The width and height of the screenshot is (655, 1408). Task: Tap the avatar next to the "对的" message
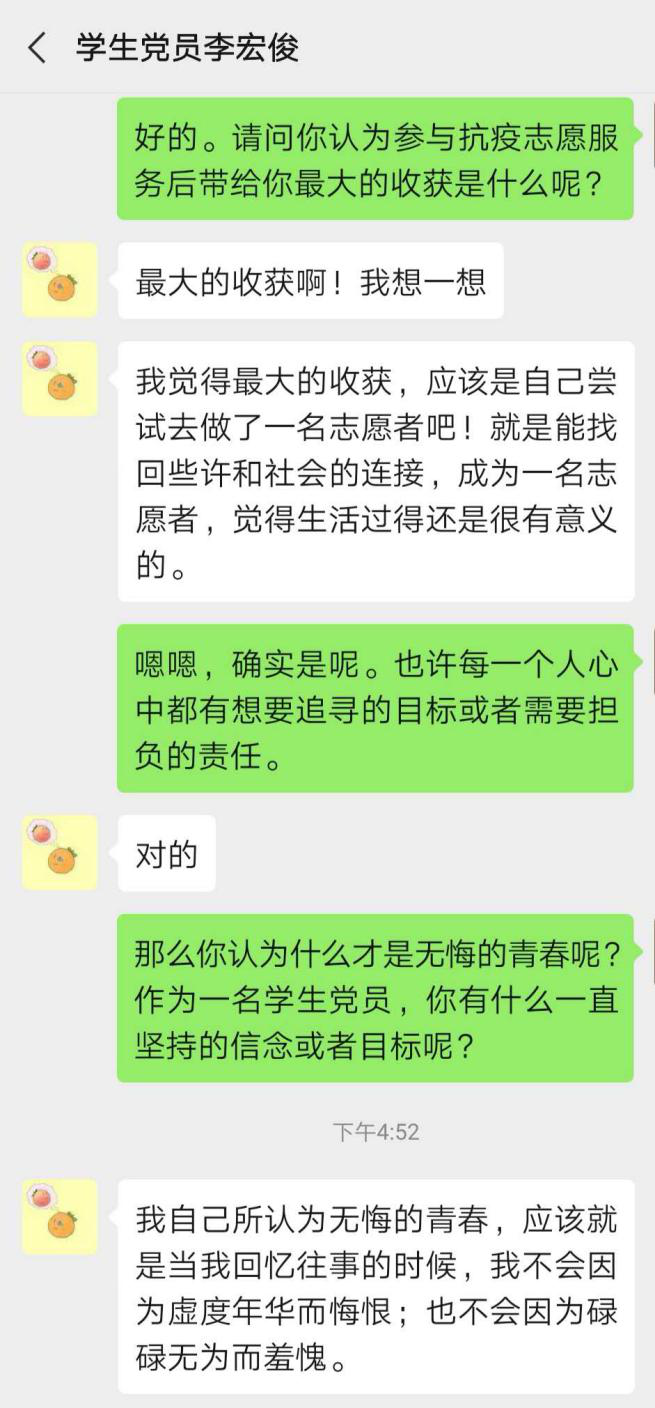[x=60, y=852]
